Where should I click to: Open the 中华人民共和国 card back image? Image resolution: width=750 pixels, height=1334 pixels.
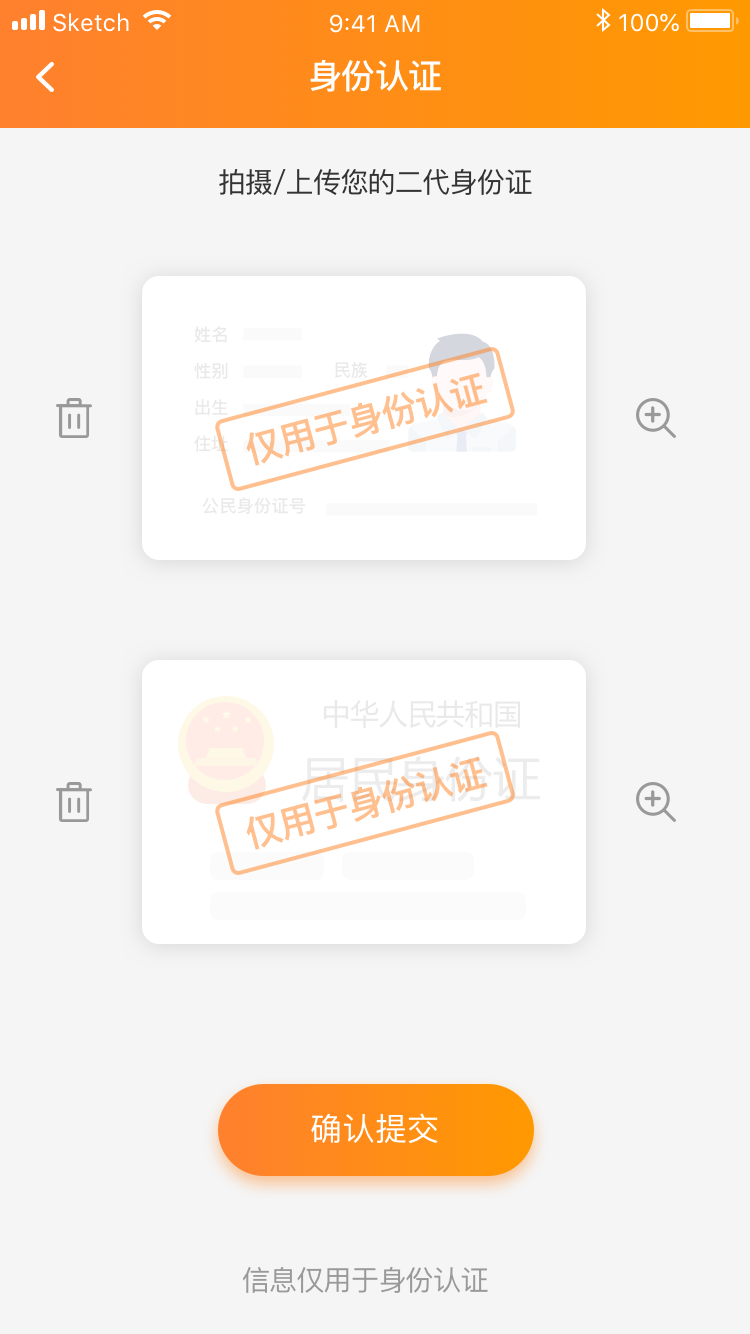tap(364, 802)
